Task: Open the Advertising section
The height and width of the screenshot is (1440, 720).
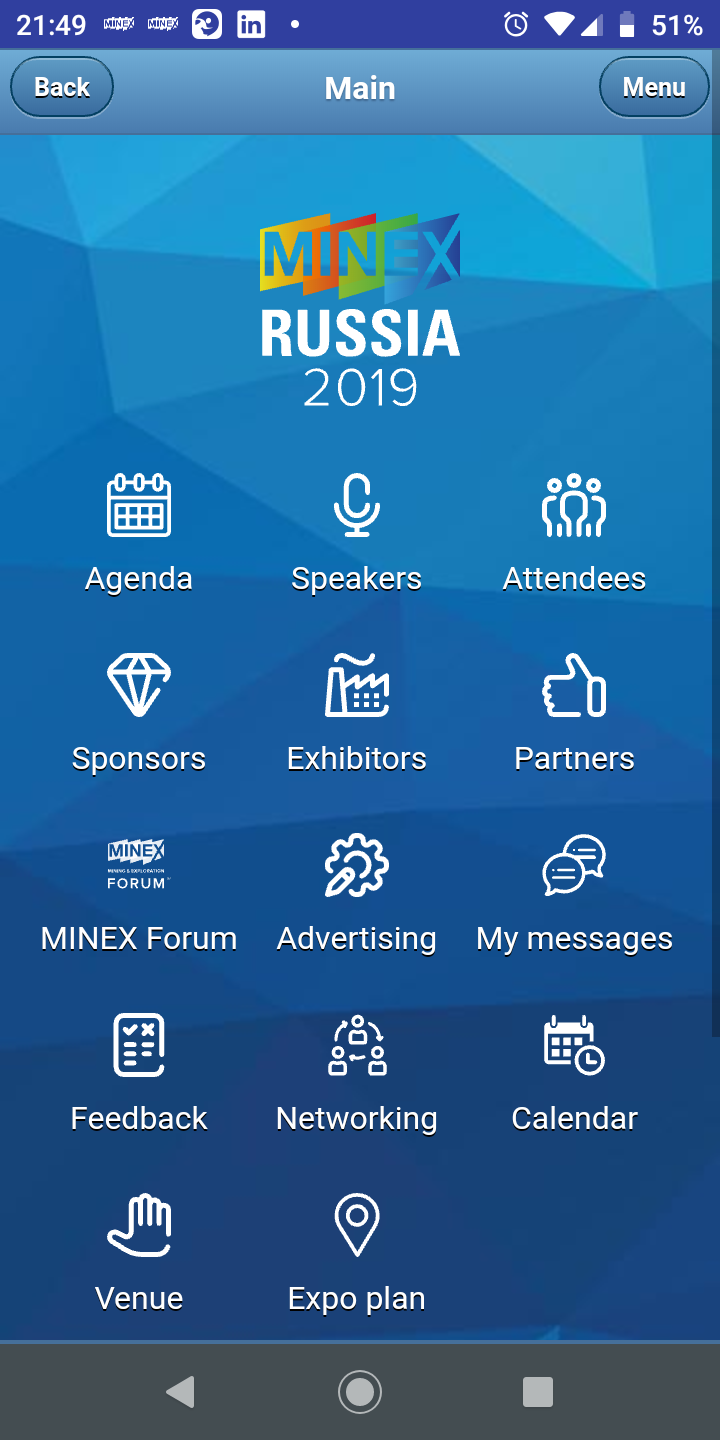Action: coord(357,893)
